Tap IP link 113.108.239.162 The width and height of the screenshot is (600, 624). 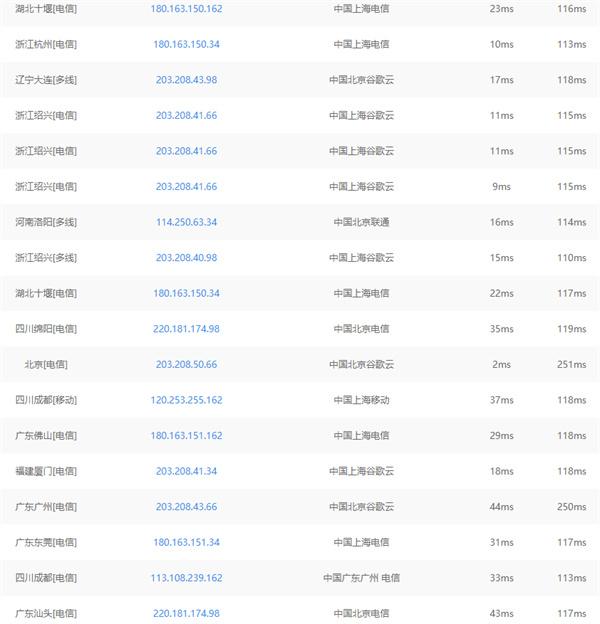click(186, 578)
